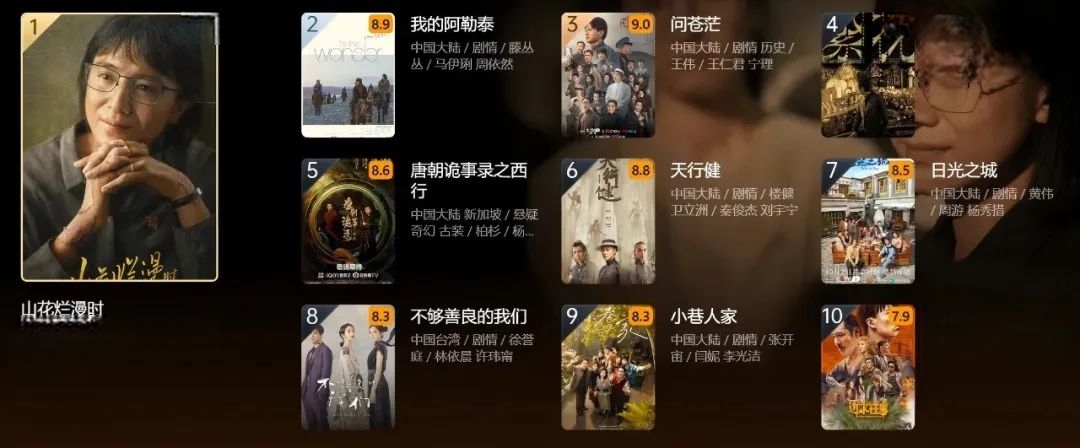Open 唐朝诡事录之西行 entry

click(x=348, y=221)
